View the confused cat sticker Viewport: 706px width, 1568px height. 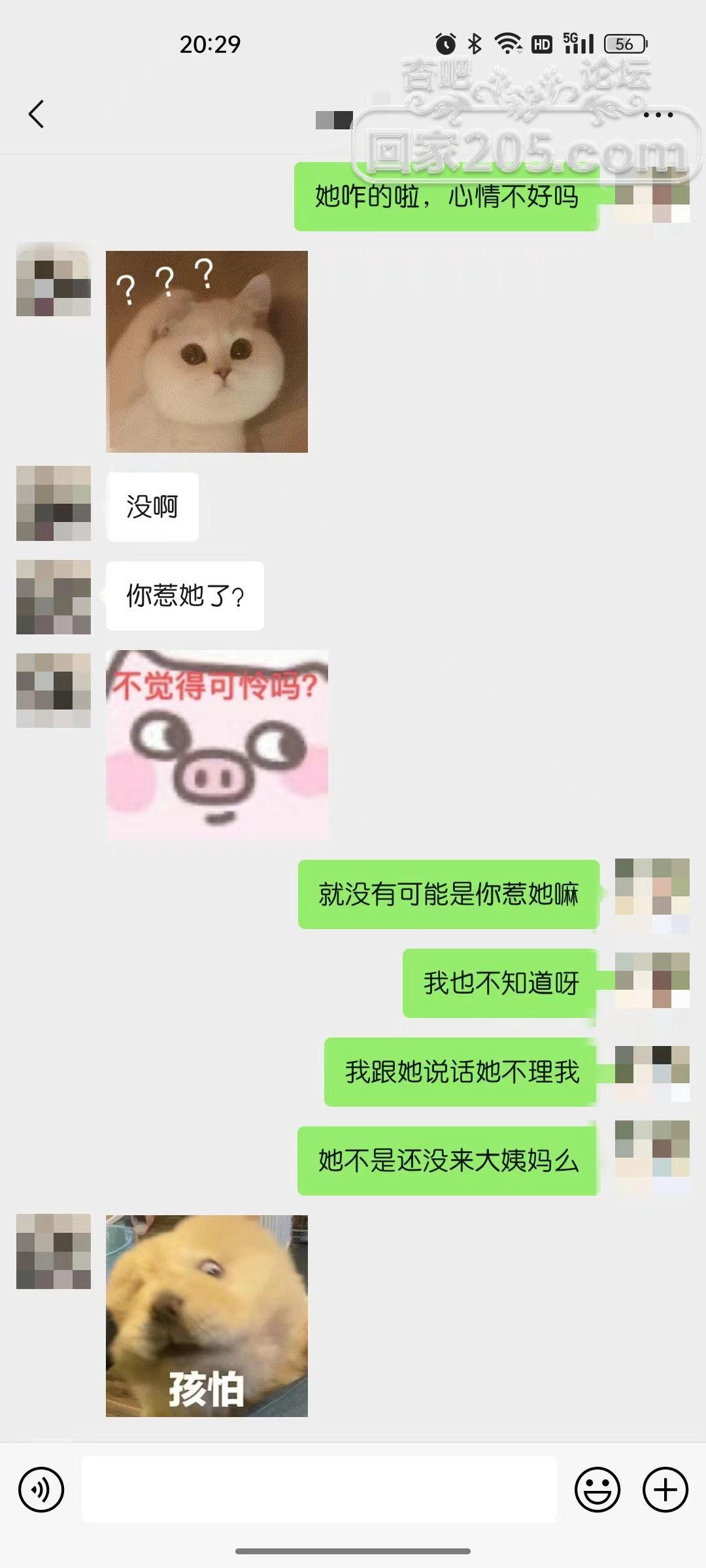tap(207, 351)
